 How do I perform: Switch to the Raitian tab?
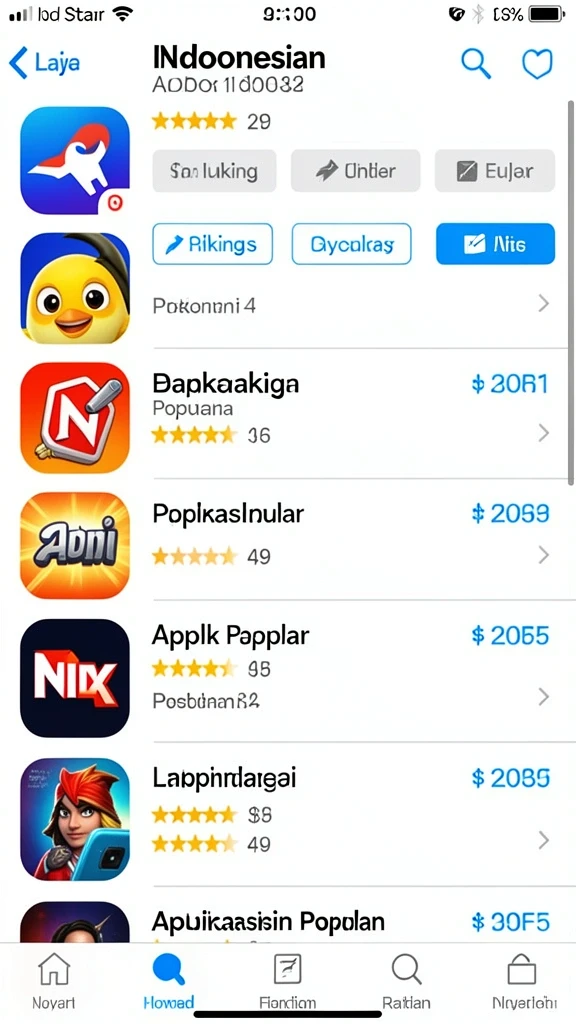coord(406,980)
